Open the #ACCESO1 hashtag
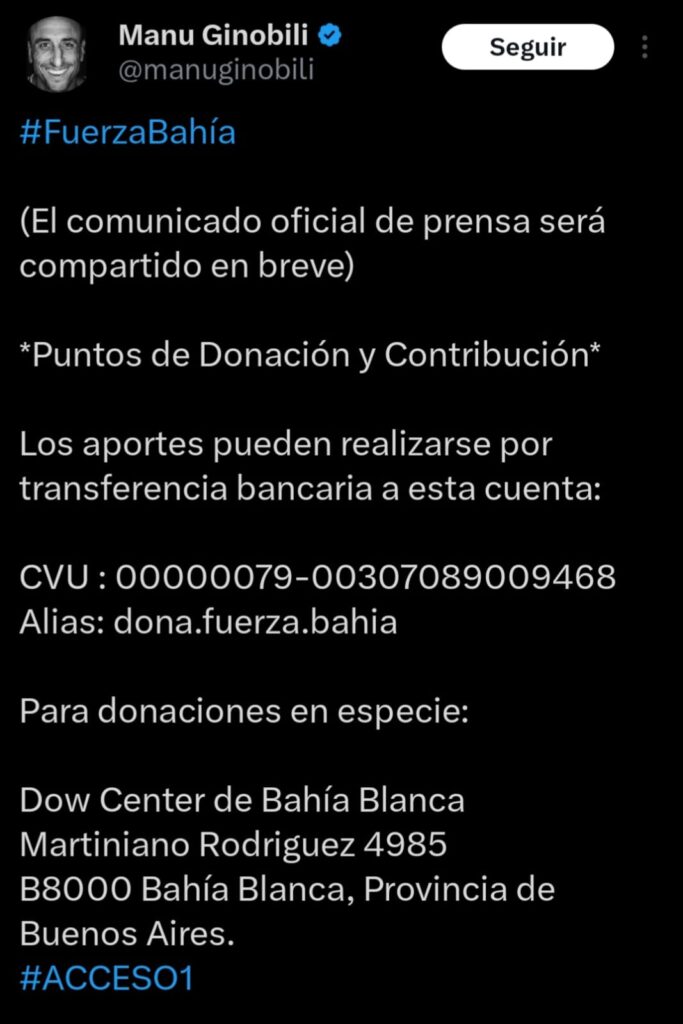This screenshot has width=683, height=1024. [105, 978]
